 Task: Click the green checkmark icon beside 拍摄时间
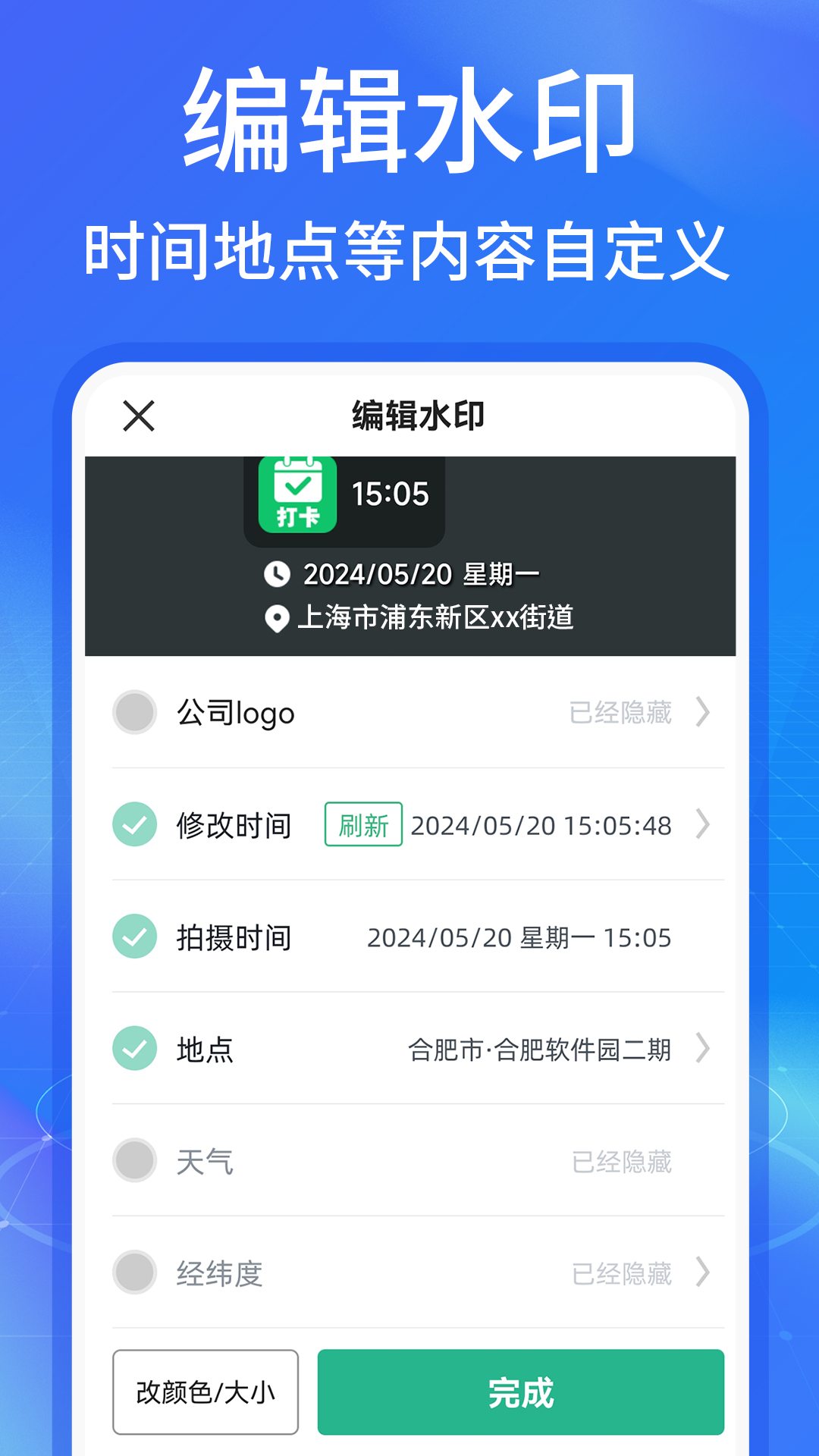click(x=135, y=938)
